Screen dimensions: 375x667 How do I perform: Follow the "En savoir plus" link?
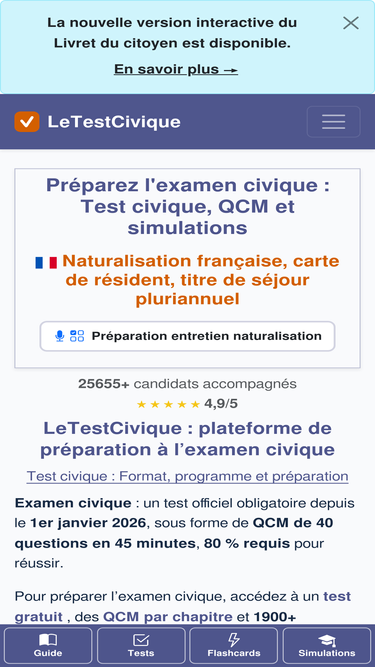[176, 69]
